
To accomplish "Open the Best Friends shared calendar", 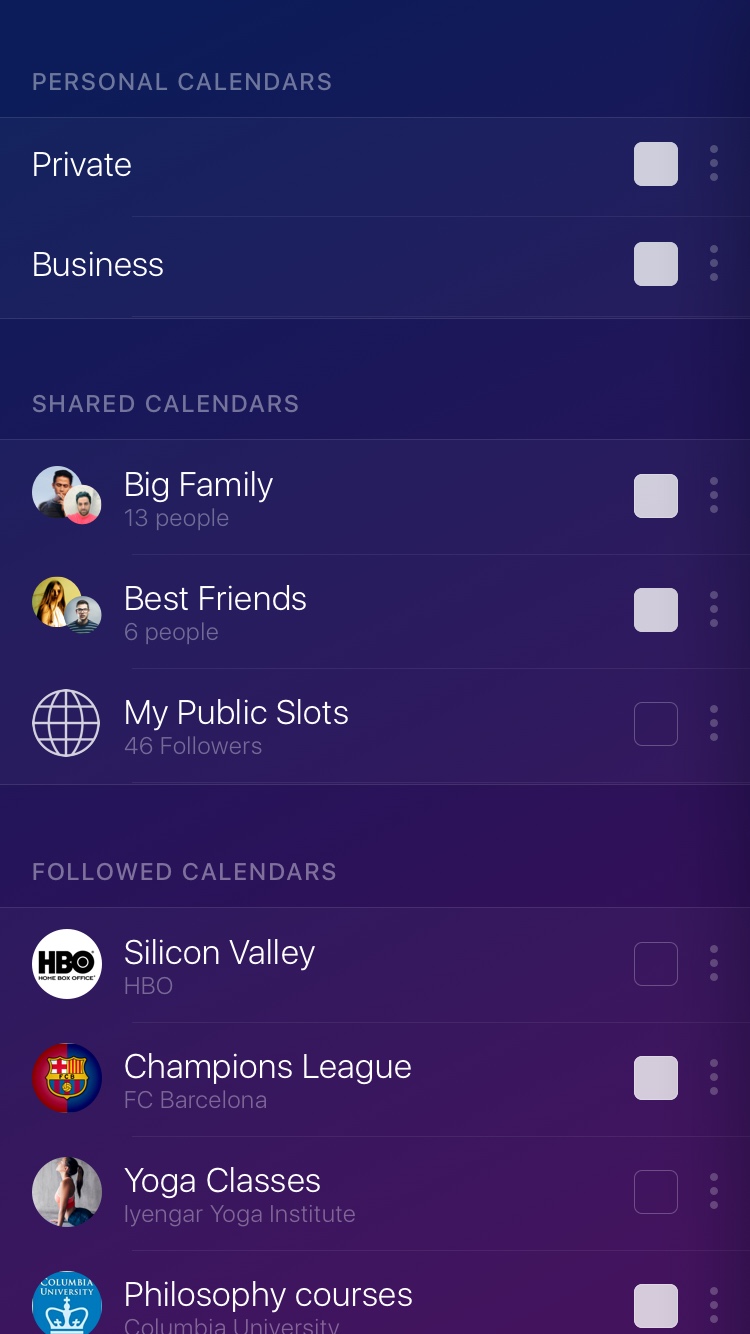I will (x=215, y=612).
